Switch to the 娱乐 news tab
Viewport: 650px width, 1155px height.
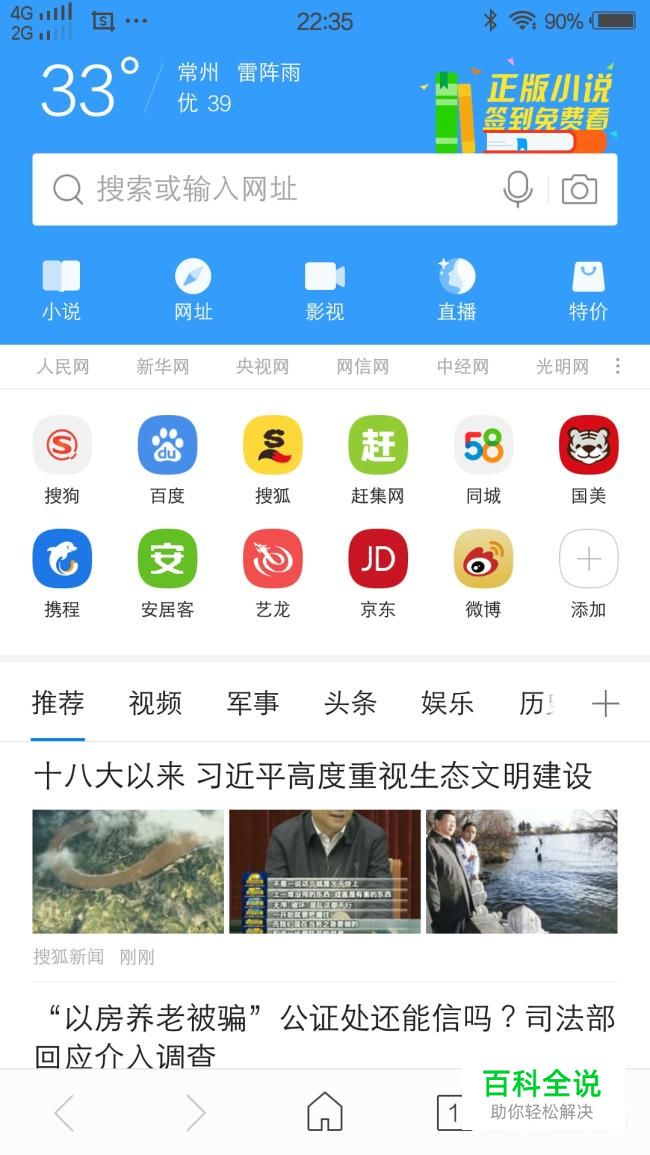click(x=447, y=703)
